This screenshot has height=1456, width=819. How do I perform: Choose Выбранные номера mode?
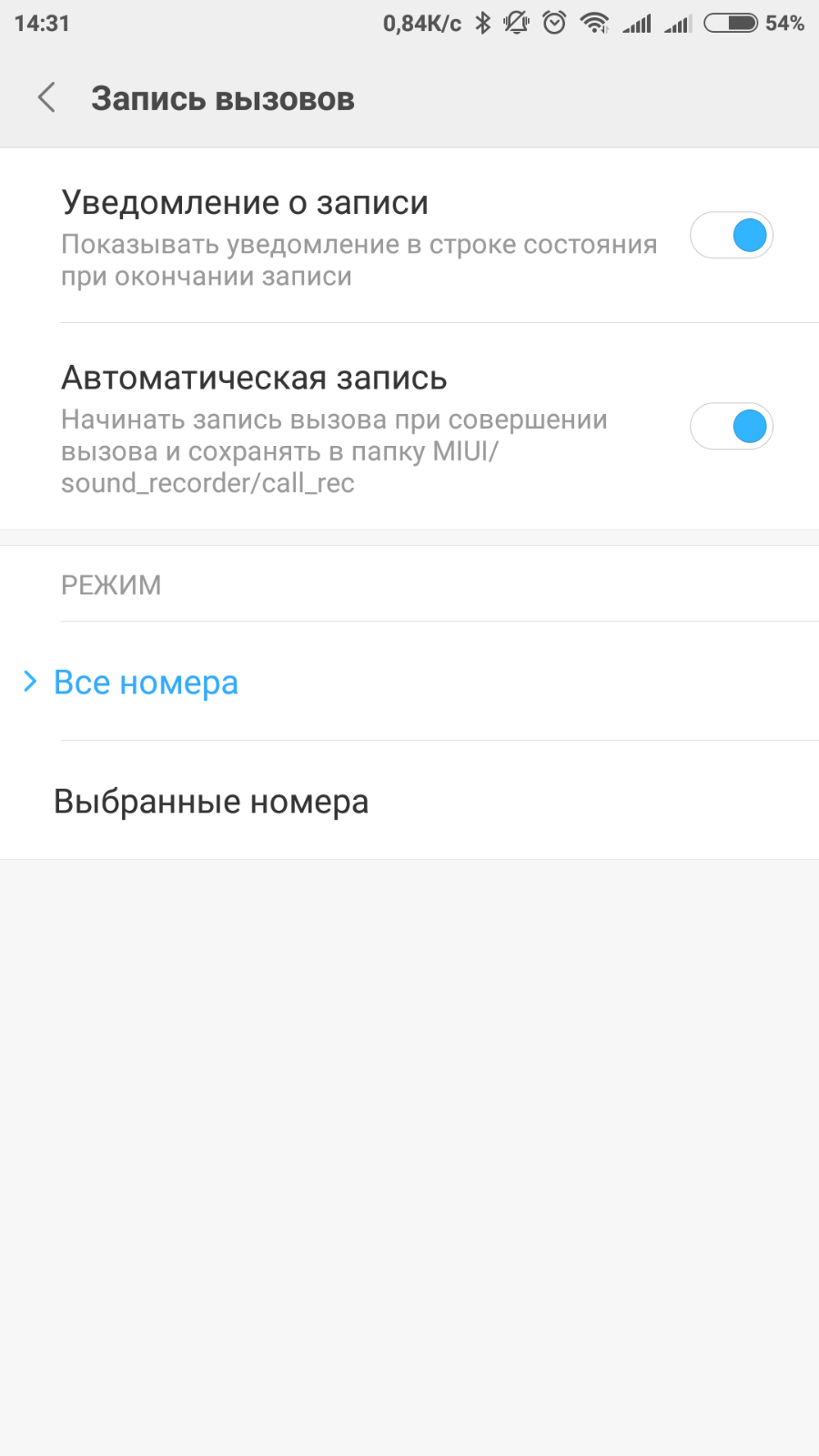409,801
